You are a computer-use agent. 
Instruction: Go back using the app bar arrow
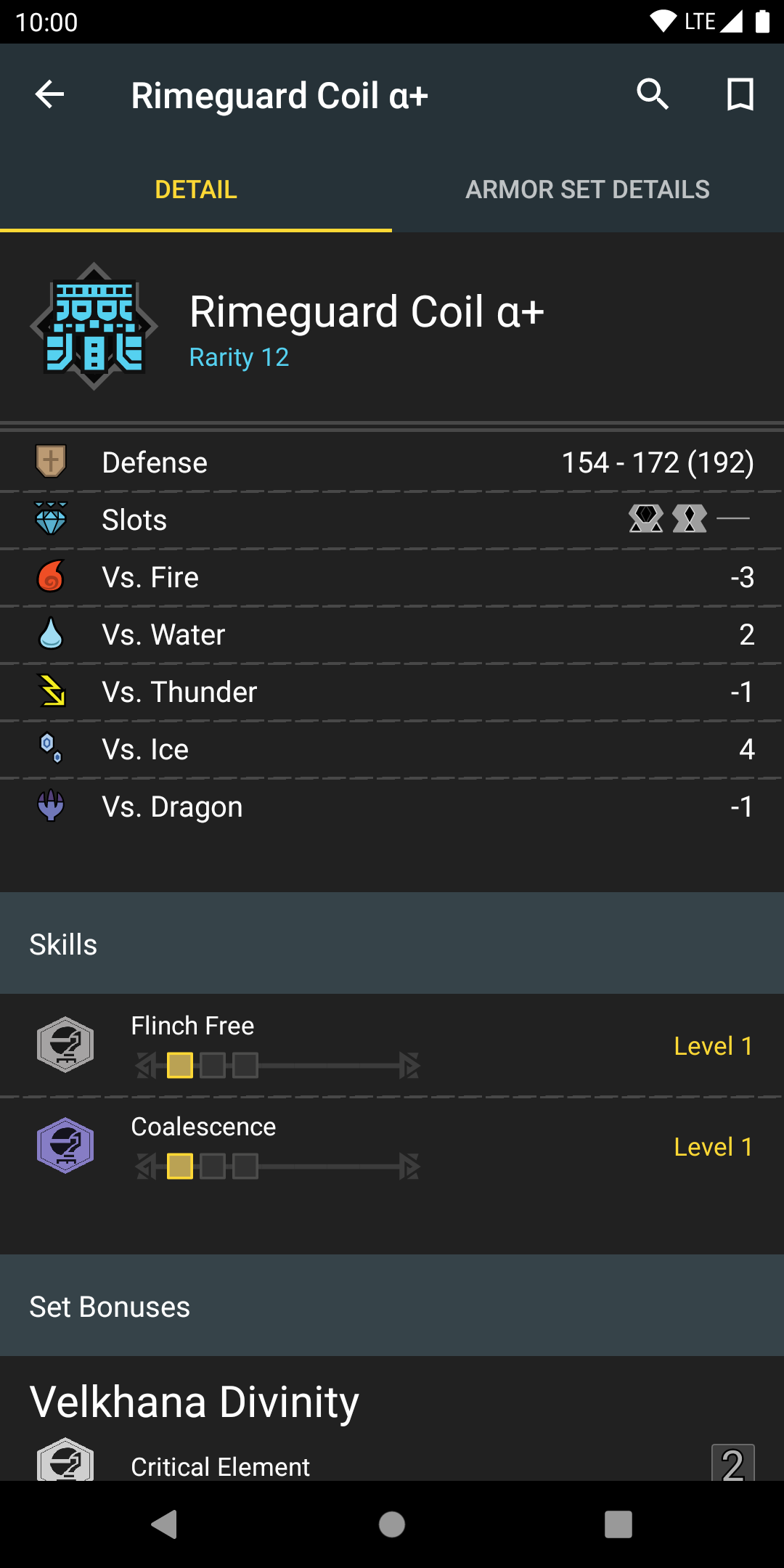click(x=49, y=94)
